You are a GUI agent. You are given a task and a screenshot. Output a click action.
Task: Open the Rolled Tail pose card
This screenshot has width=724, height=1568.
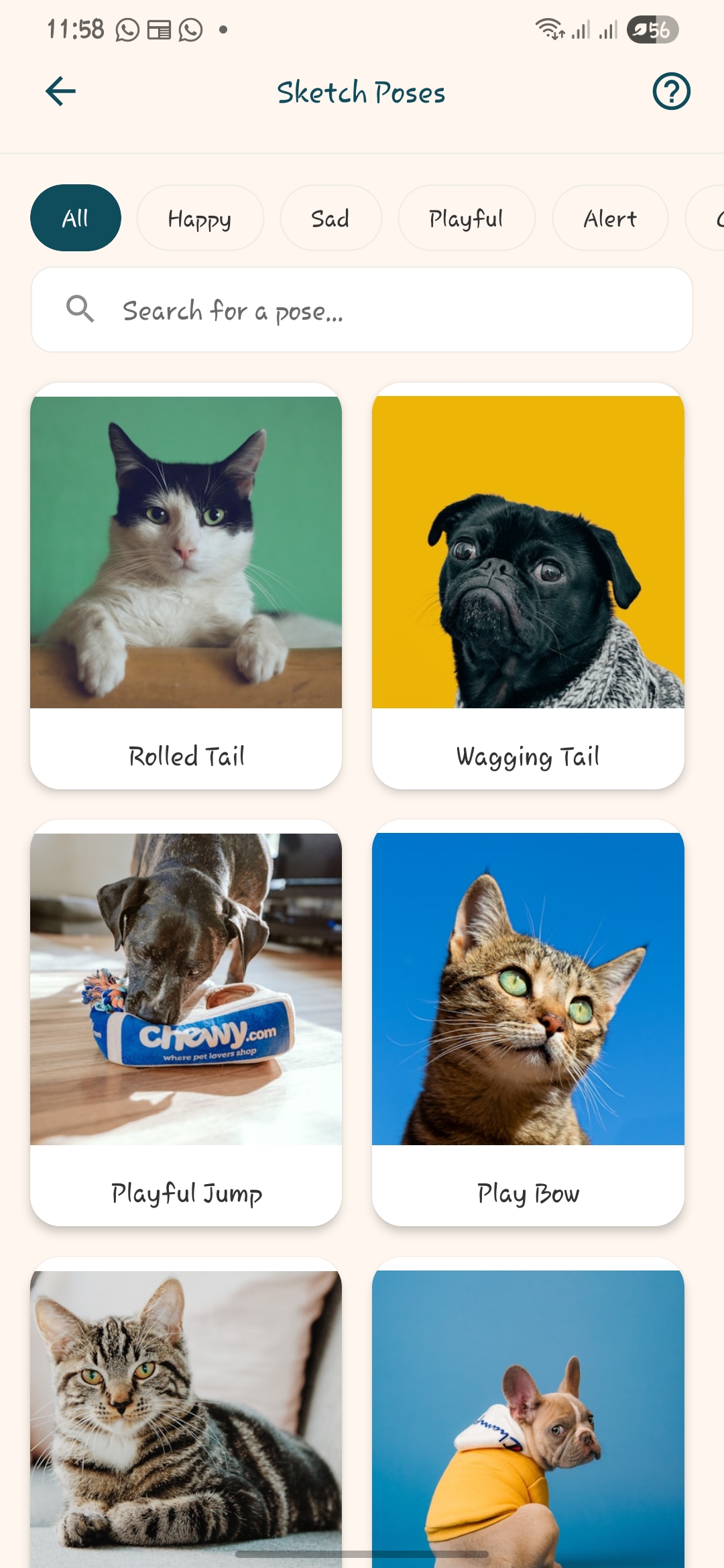[x=186, y=586]
